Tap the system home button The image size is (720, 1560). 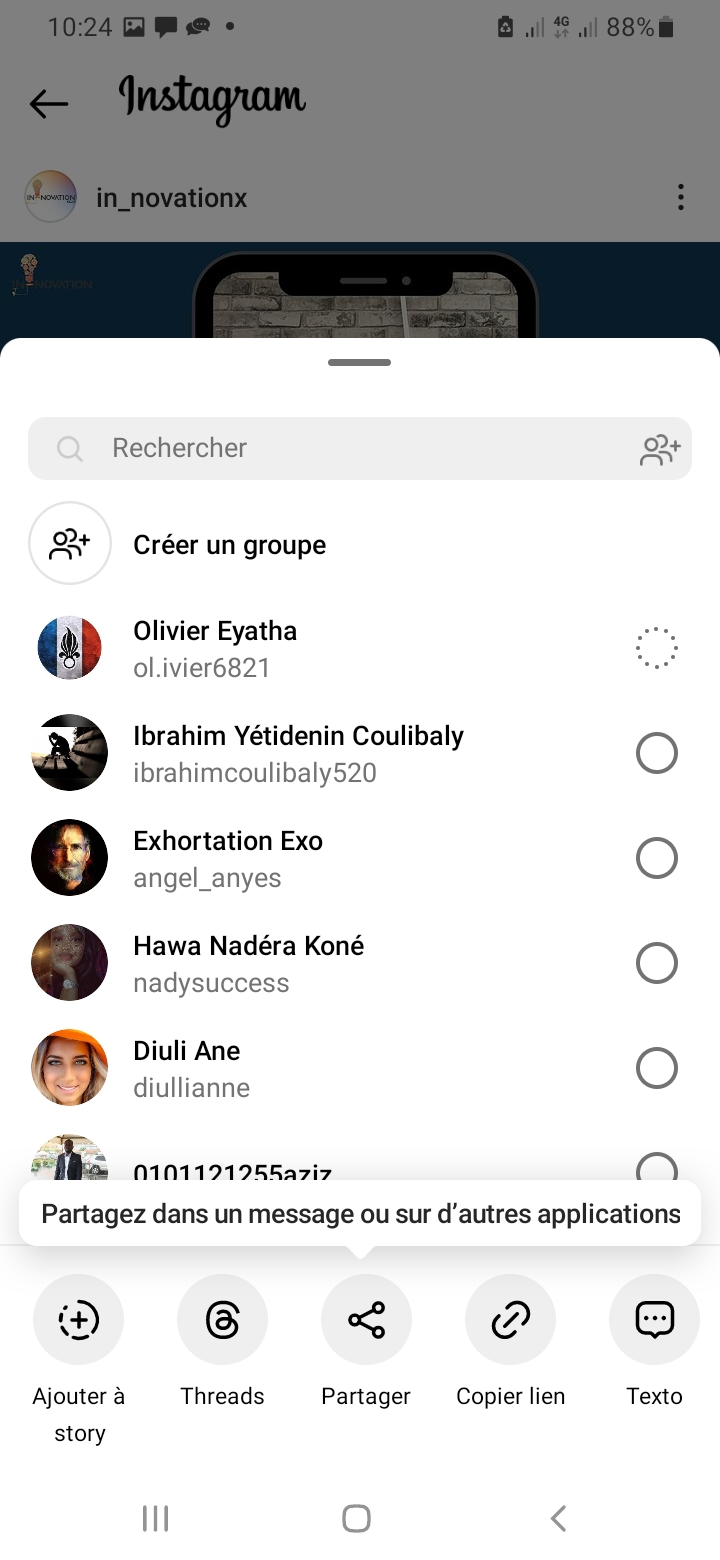tap(356, 1518)
